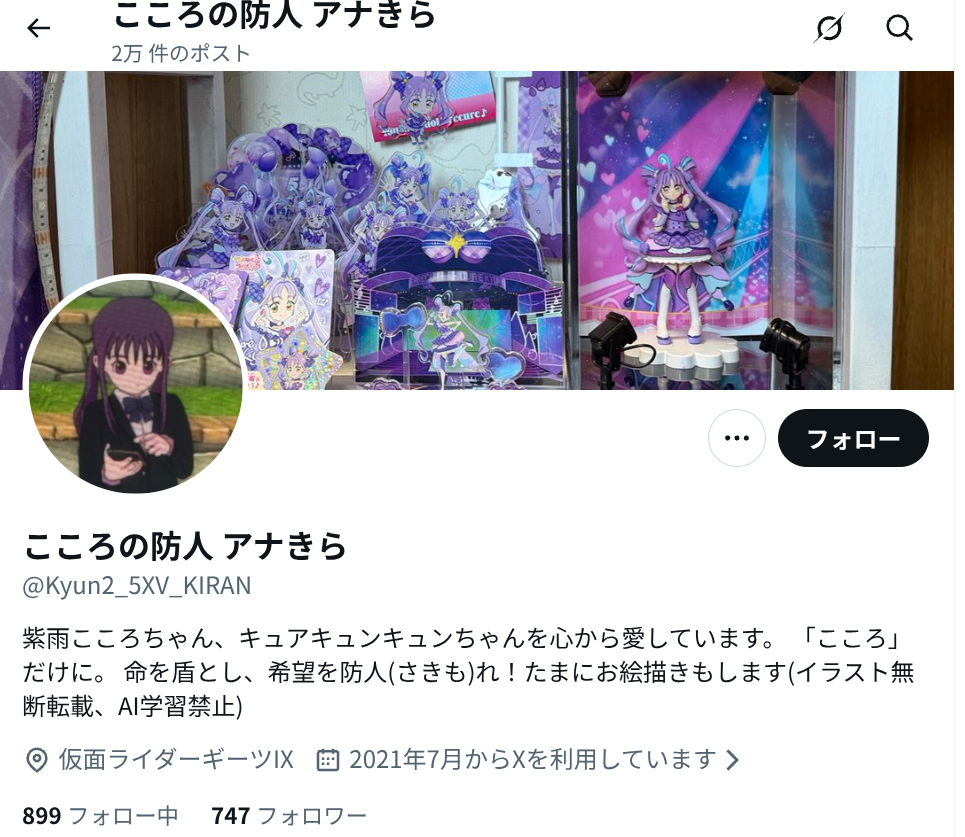
Task: Tap the Grok icon in the header
Action: coord(828,29)
